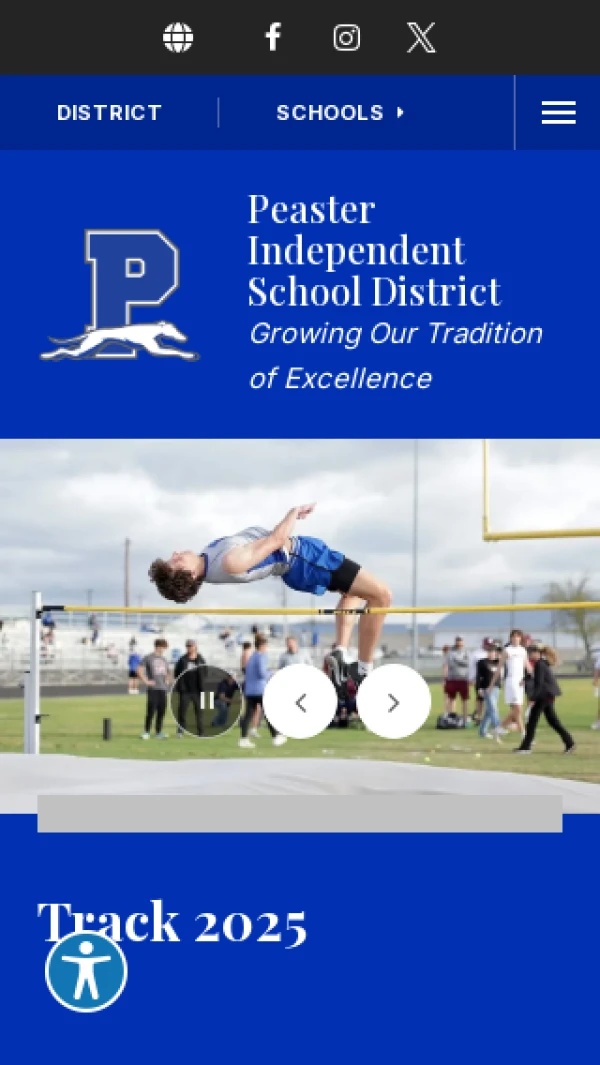Pause the photo slideshow
The height and width of the screenshot is (1065, 600).
tap(206, 701)
